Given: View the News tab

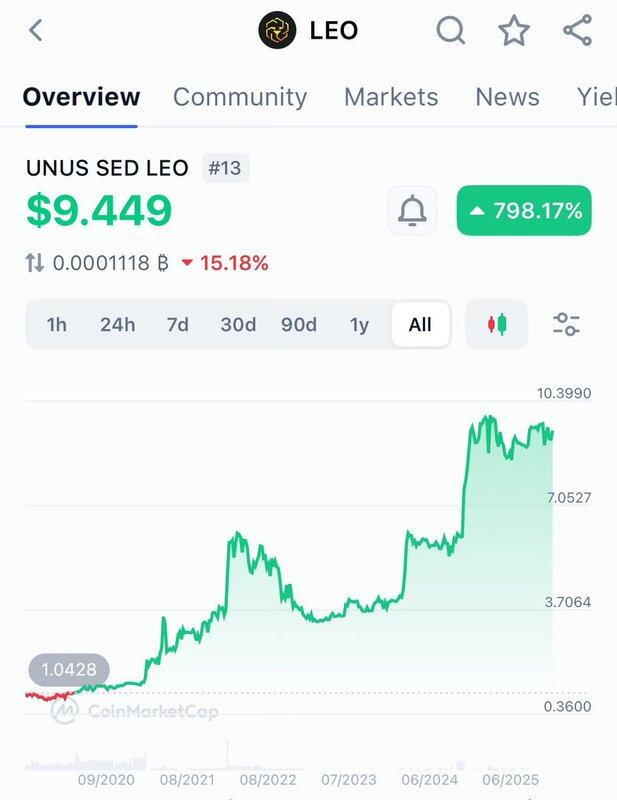Looking at the screenshot, I should pos(507,97).
